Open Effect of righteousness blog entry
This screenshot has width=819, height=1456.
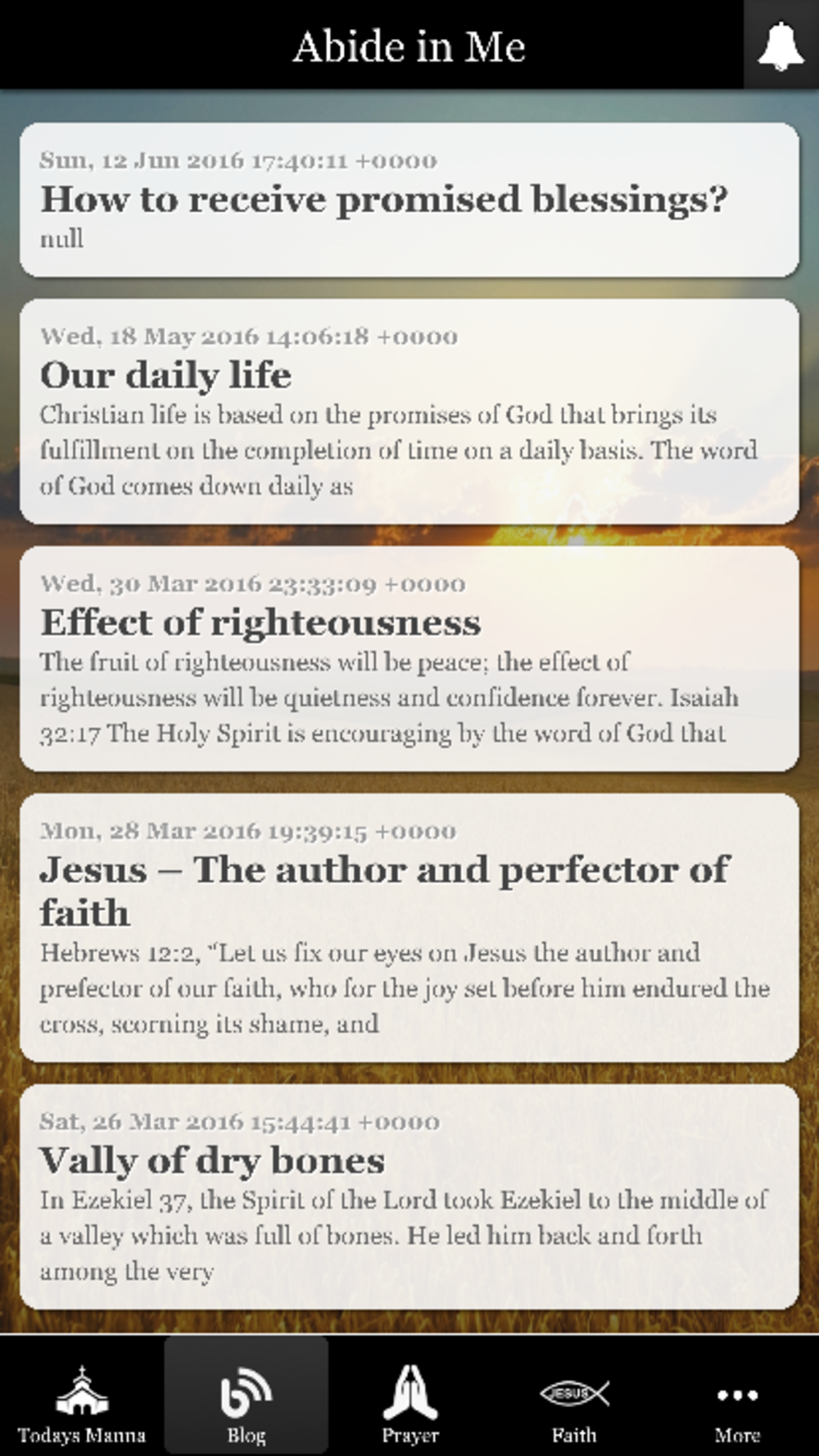click(409, 659)
